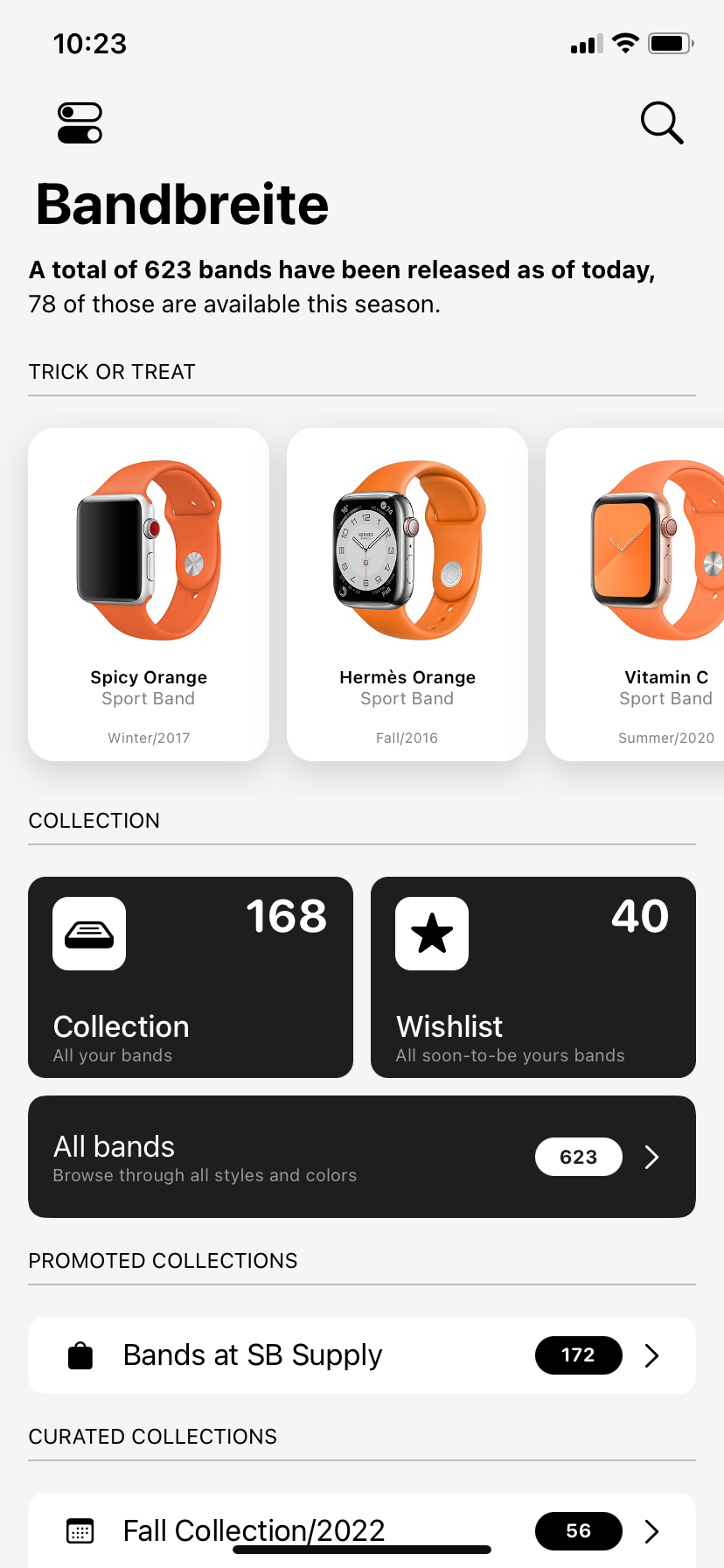724x1568 pixels.
Task: Open the Collection tile with 168 bands
Action: click(x=191, y=977)
